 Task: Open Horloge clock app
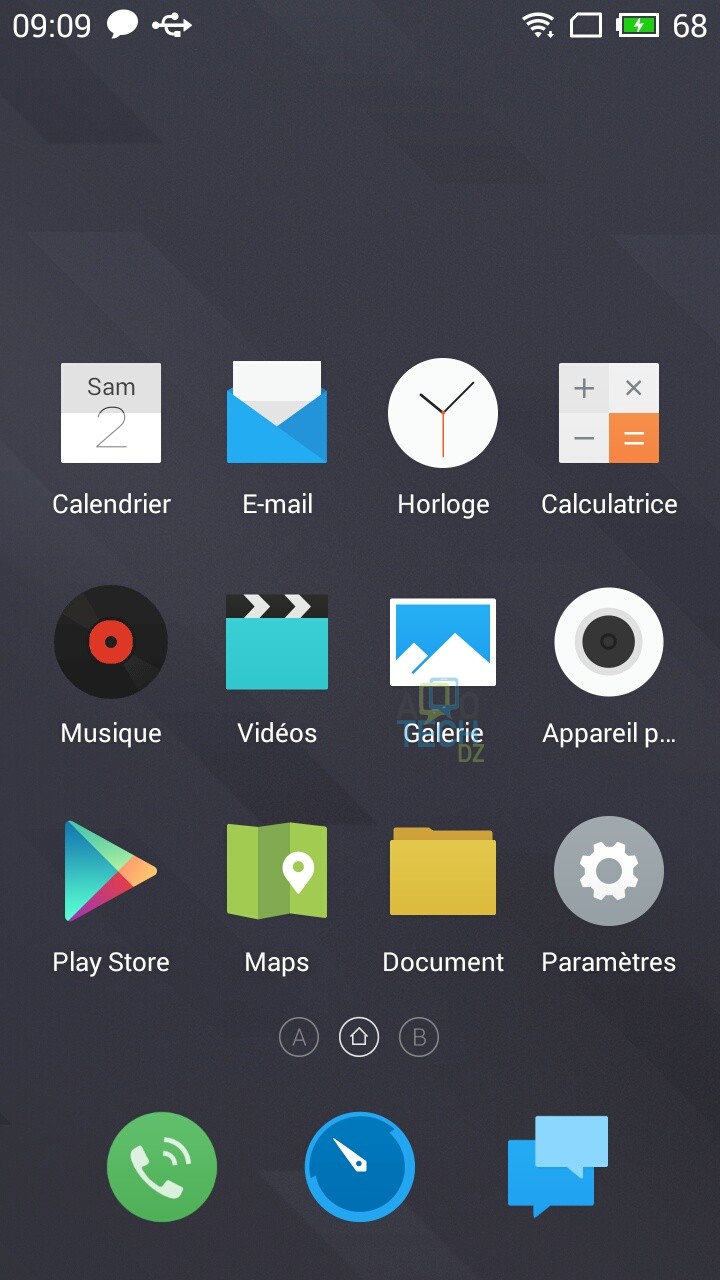pyautogui.click(x=443, y=413)
